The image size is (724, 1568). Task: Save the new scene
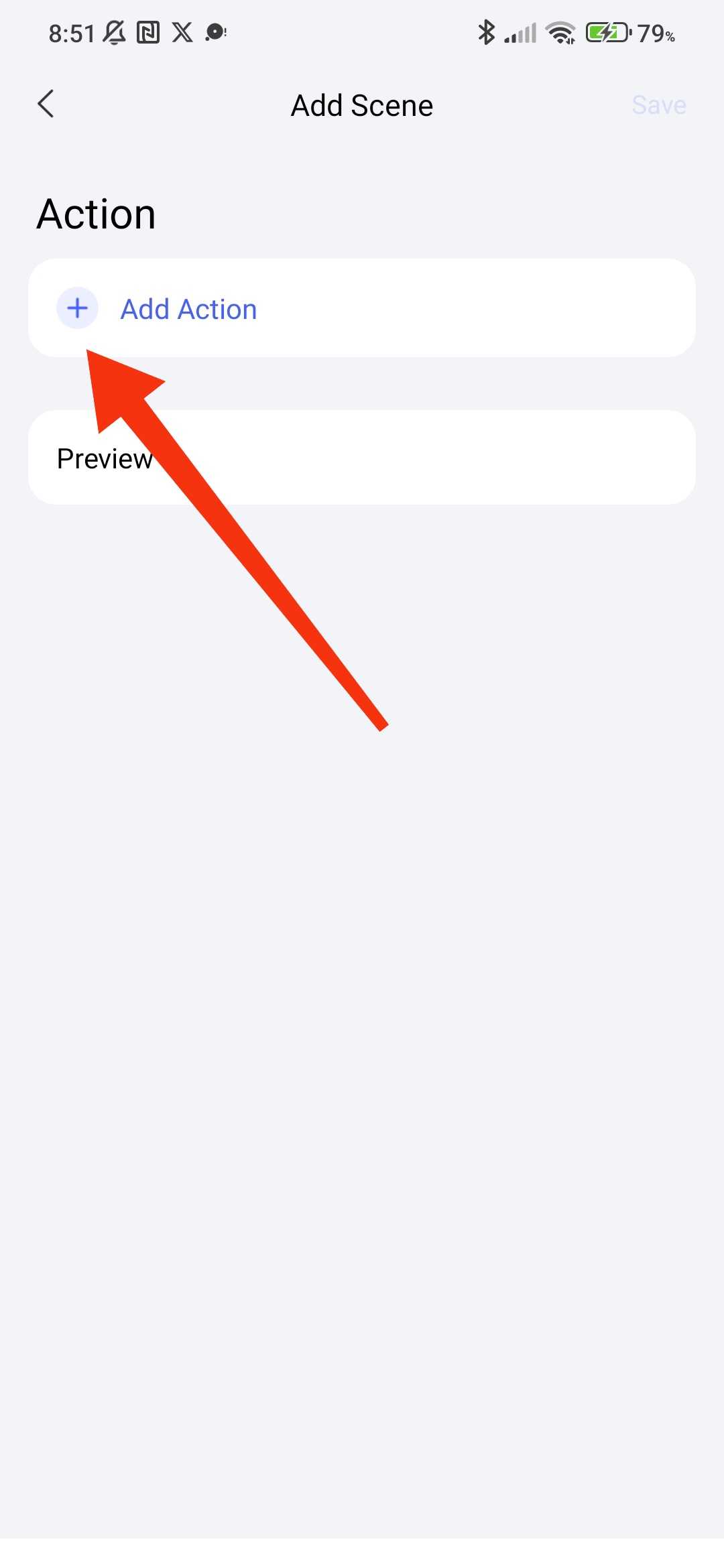(x=658, y=105)
